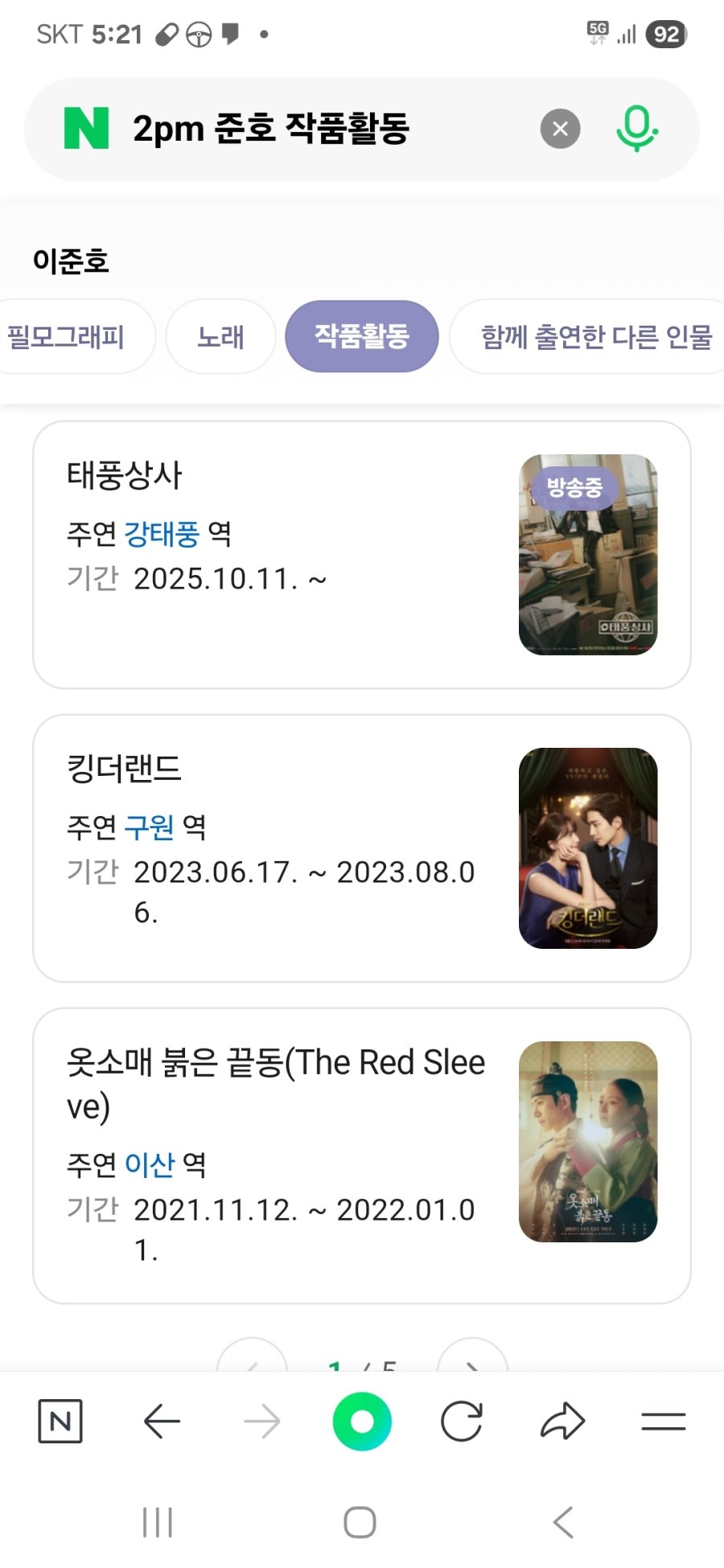Select the 노래 chip
This screenshot has height=1568, width=724.
(x=220, y=337)
